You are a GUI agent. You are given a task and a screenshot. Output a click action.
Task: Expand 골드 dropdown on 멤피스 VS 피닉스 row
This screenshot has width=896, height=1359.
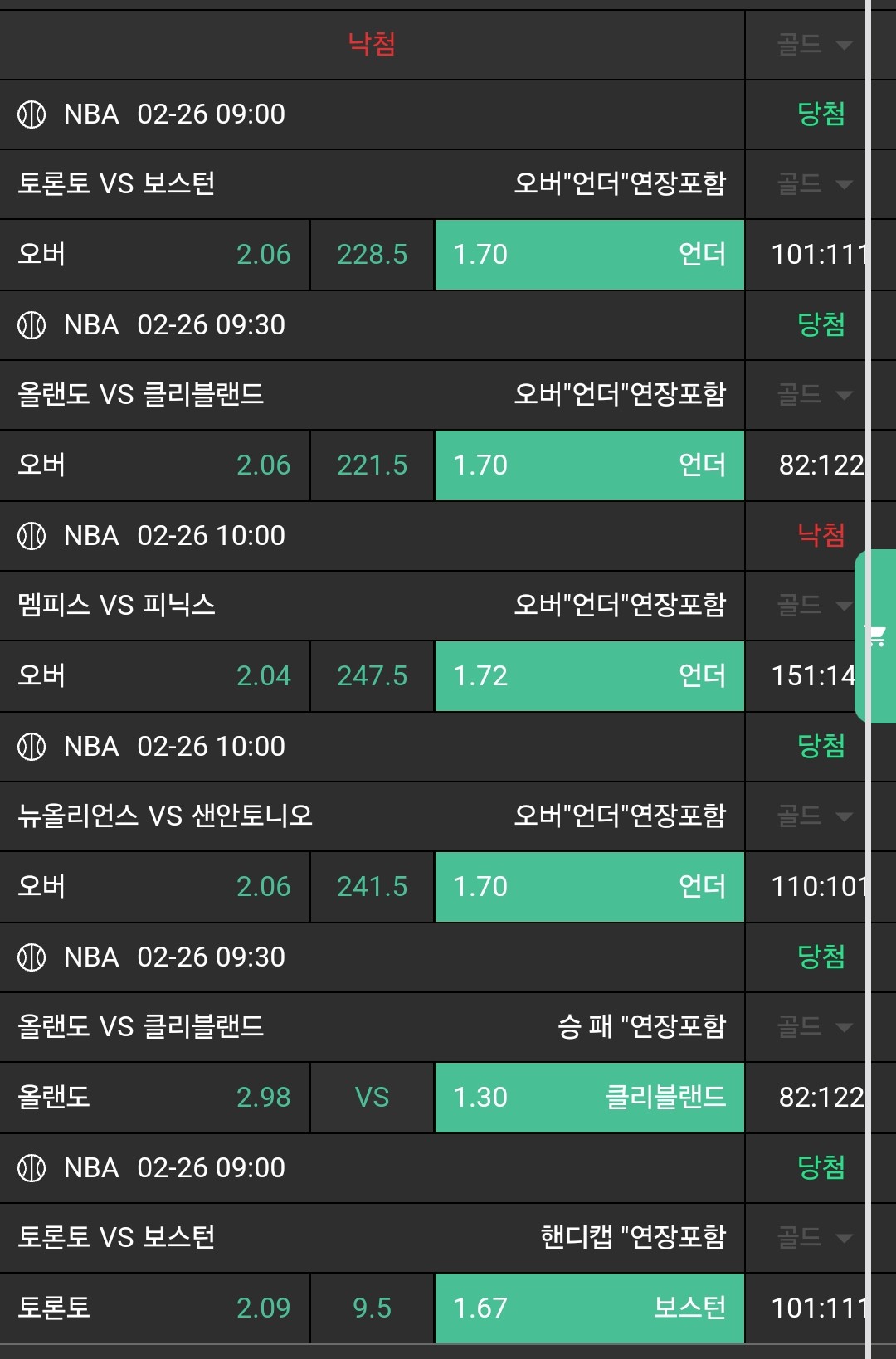(x=814, y=605)
